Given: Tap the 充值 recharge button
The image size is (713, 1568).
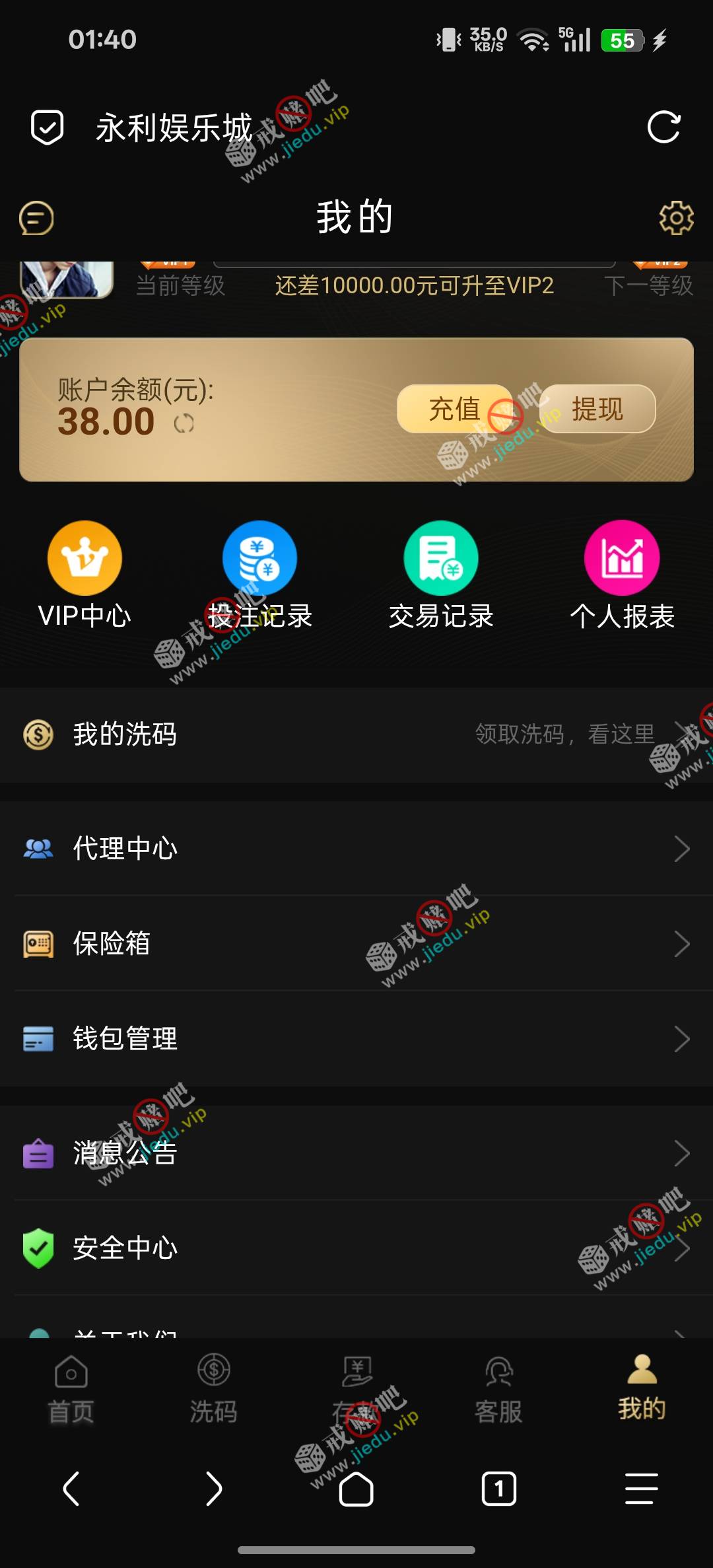Looking at the screenshot, I should tap(455, 409).
